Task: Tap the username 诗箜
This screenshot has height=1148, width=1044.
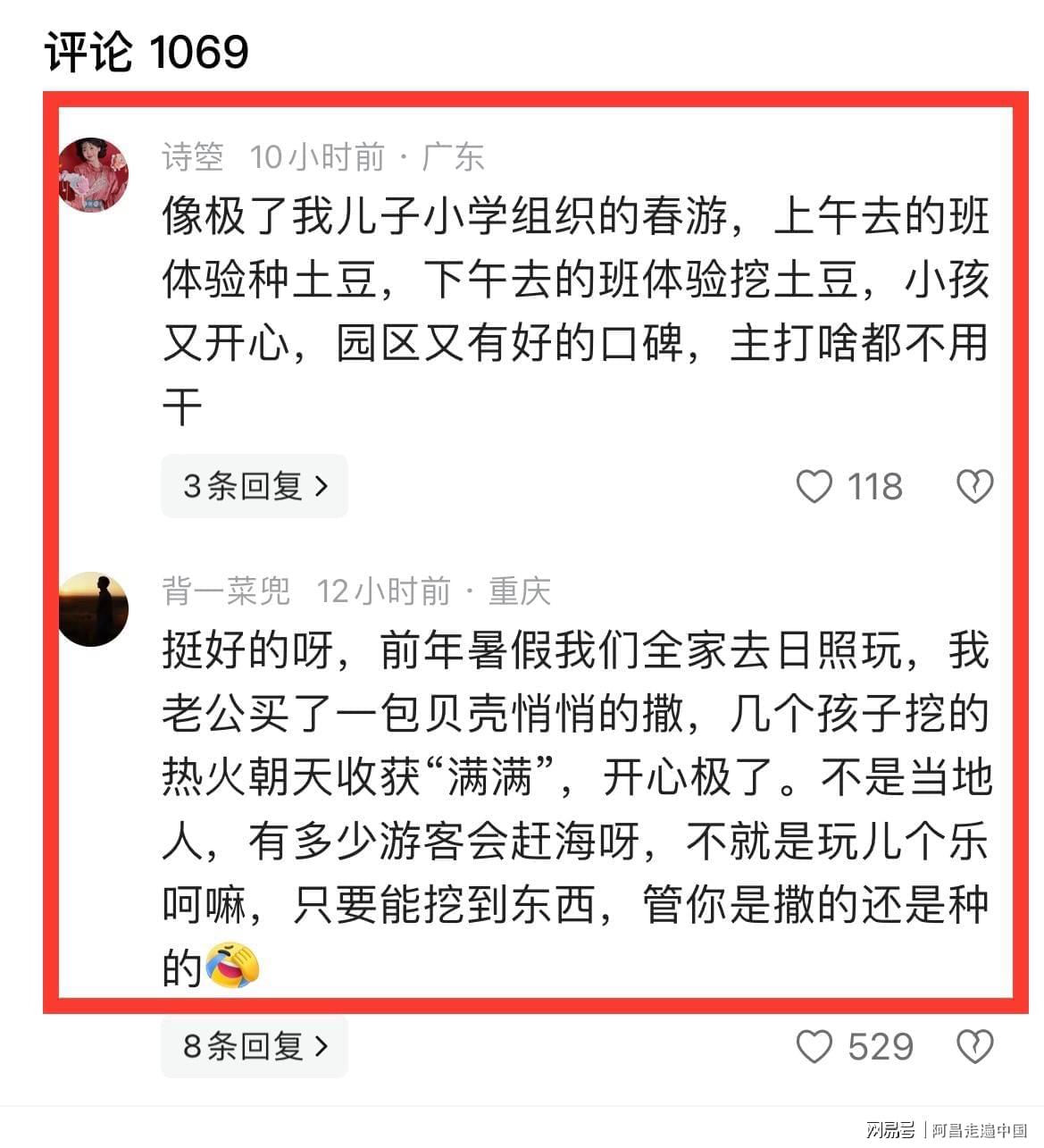Action: click(192, 157)
